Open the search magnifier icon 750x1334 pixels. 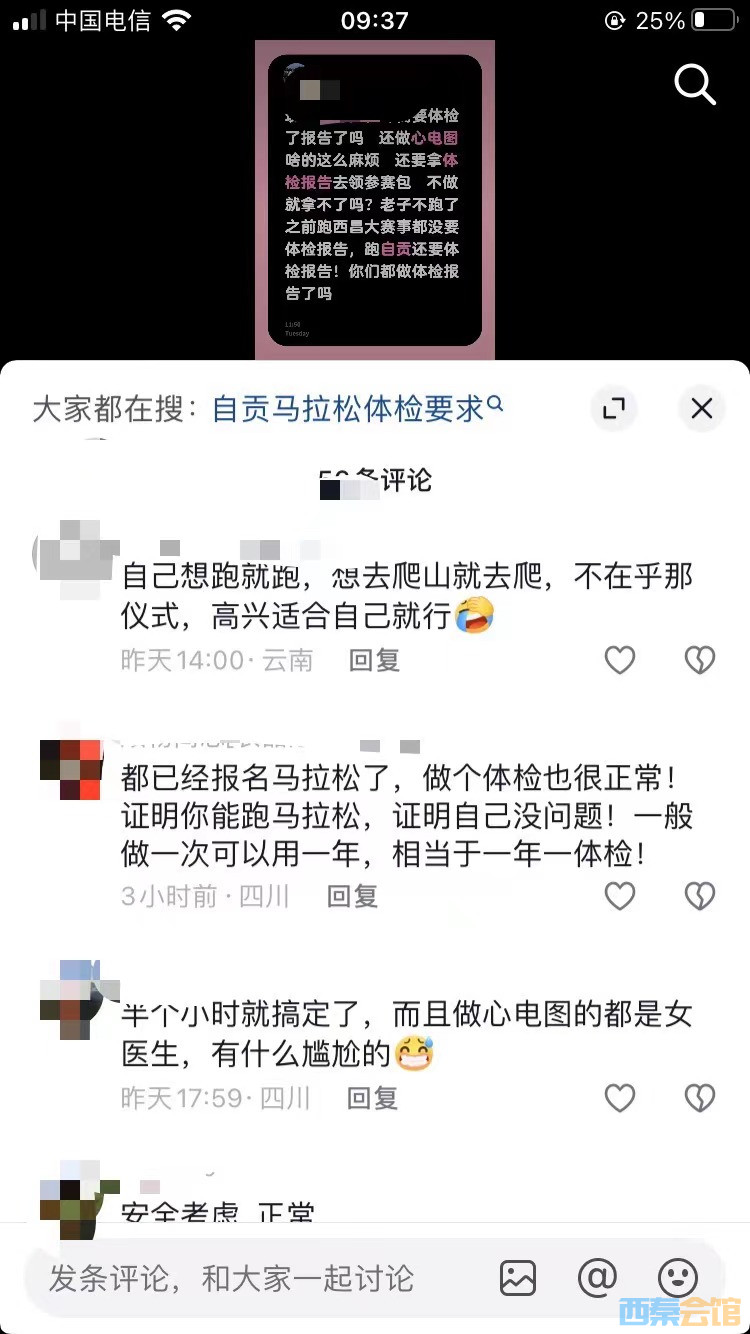(695, 85)
